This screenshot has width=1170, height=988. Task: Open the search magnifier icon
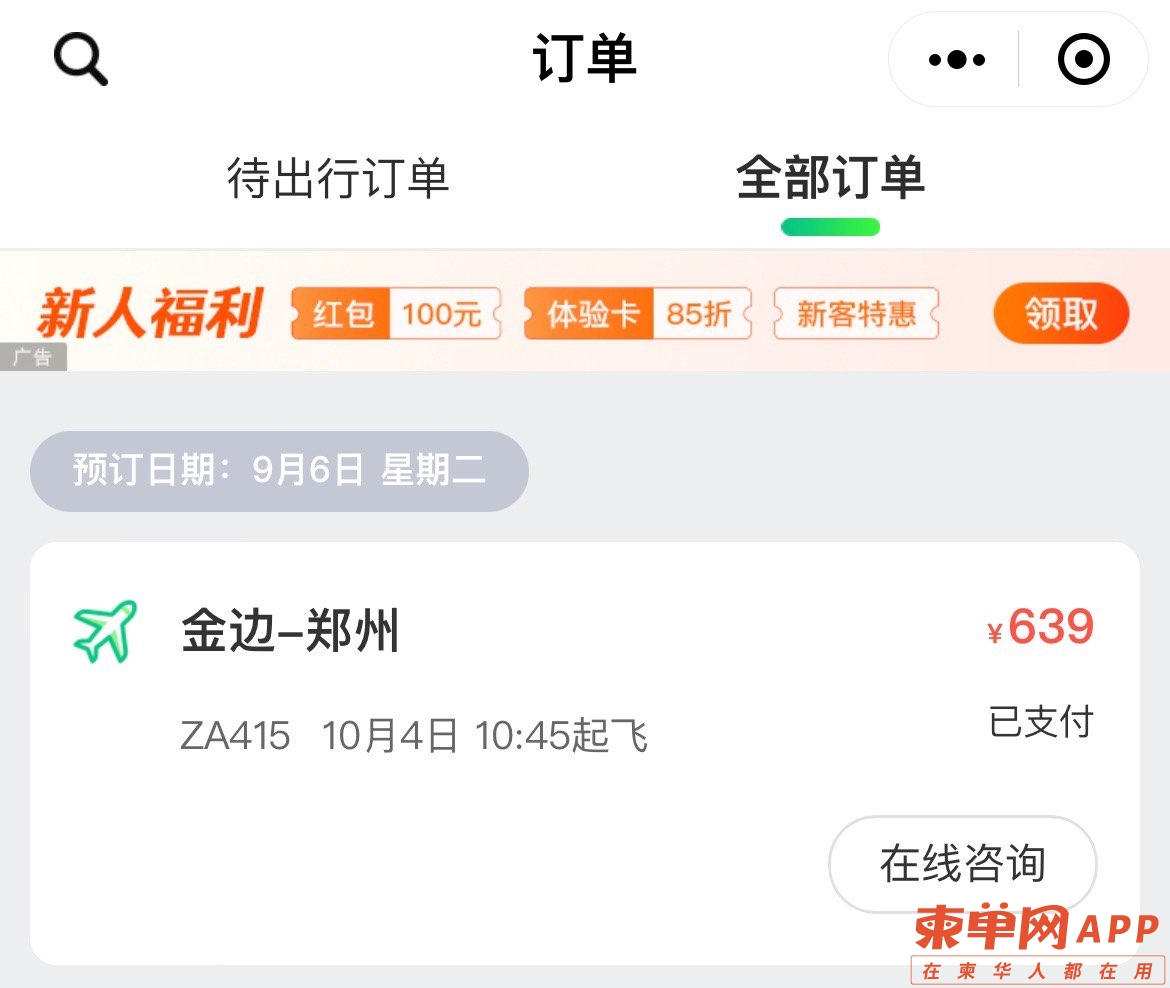click(80, 60)
